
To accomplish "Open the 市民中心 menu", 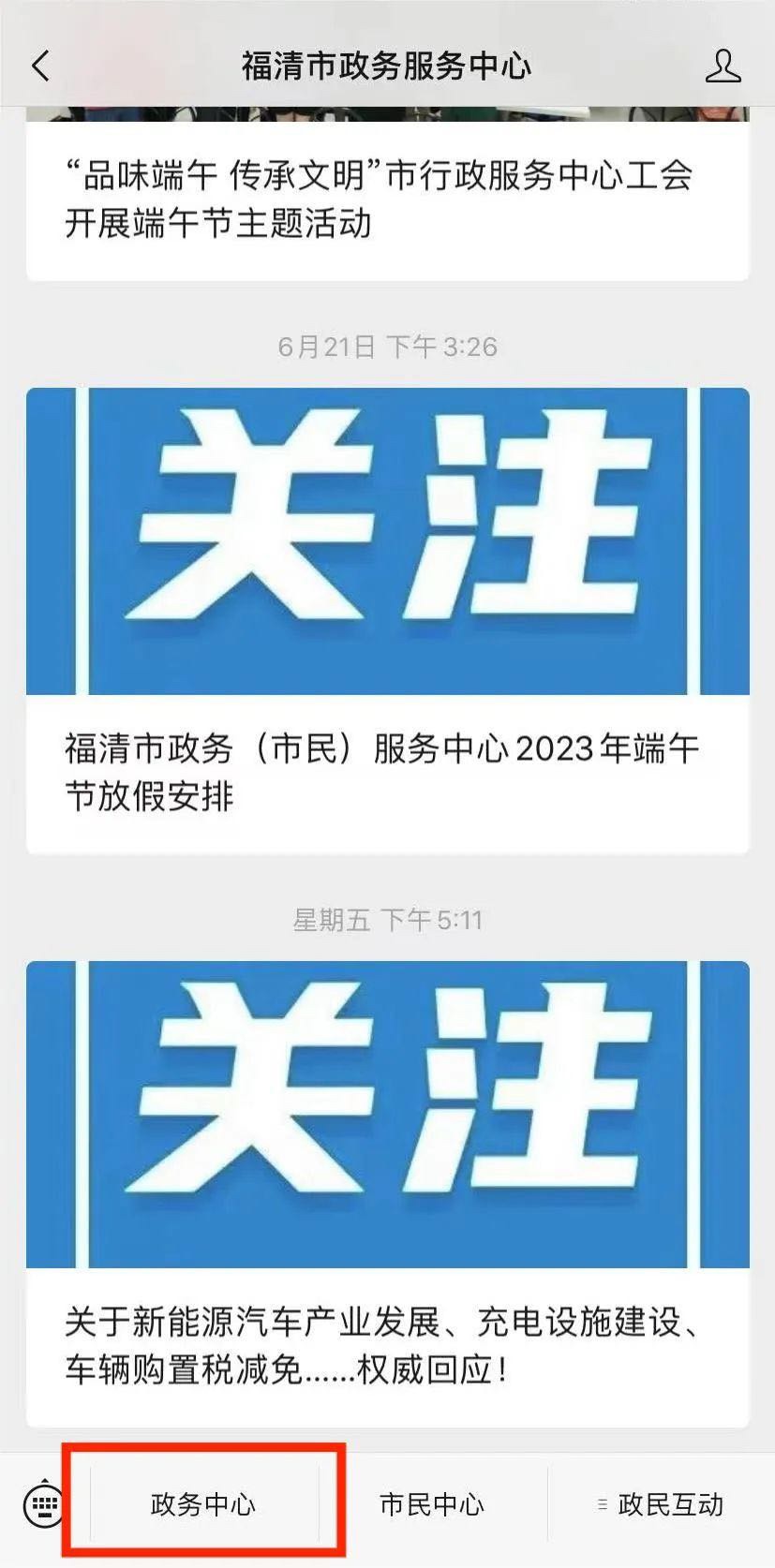I will pyautogui.click(x=432, y=1505).
